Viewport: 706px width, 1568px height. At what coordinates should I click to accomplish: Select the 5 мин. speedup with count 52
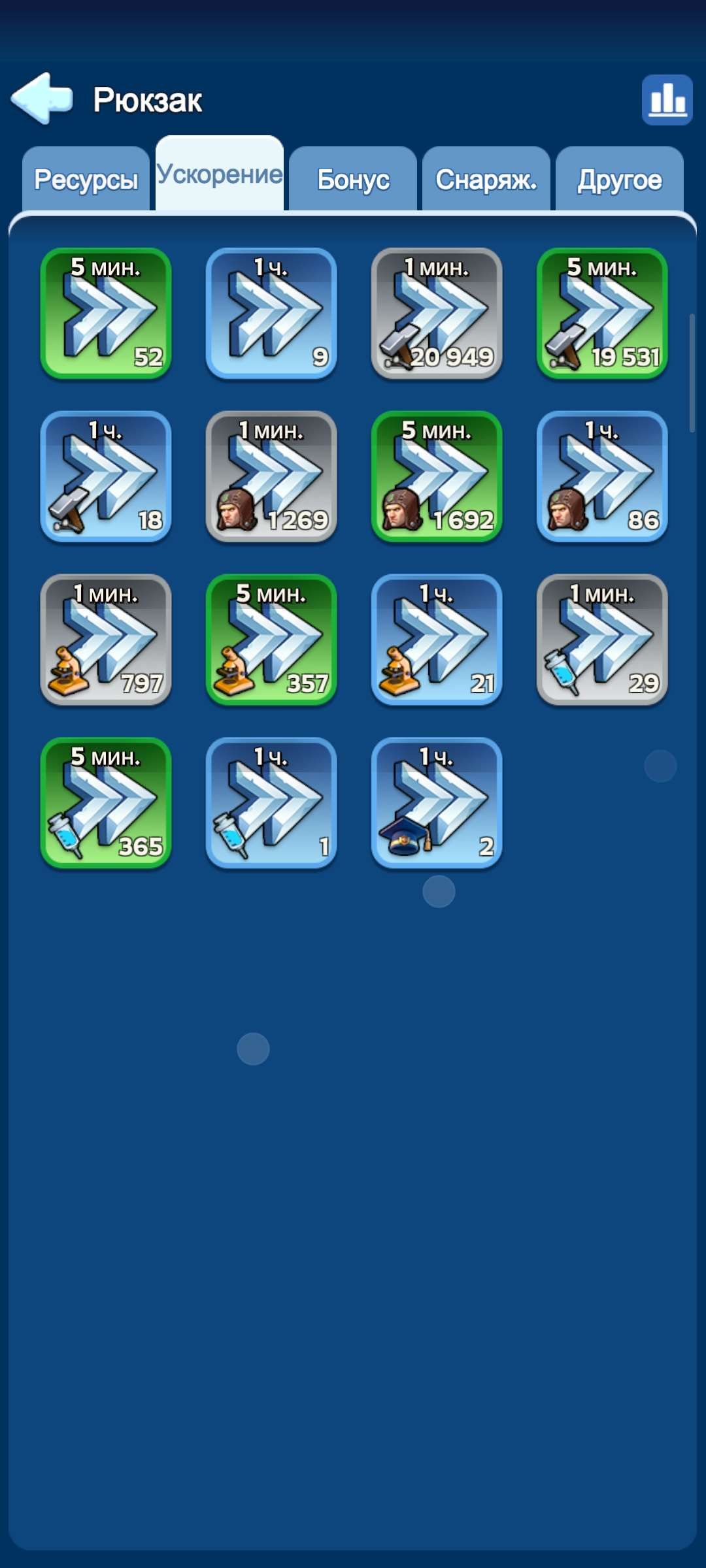pyautogui.click(x=106, y=313)
